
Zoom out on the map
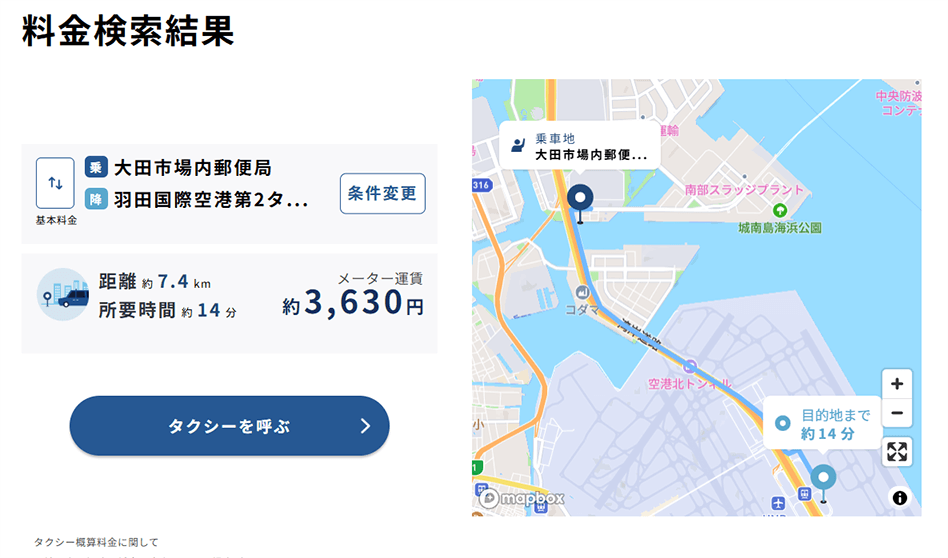click(897, 412)
